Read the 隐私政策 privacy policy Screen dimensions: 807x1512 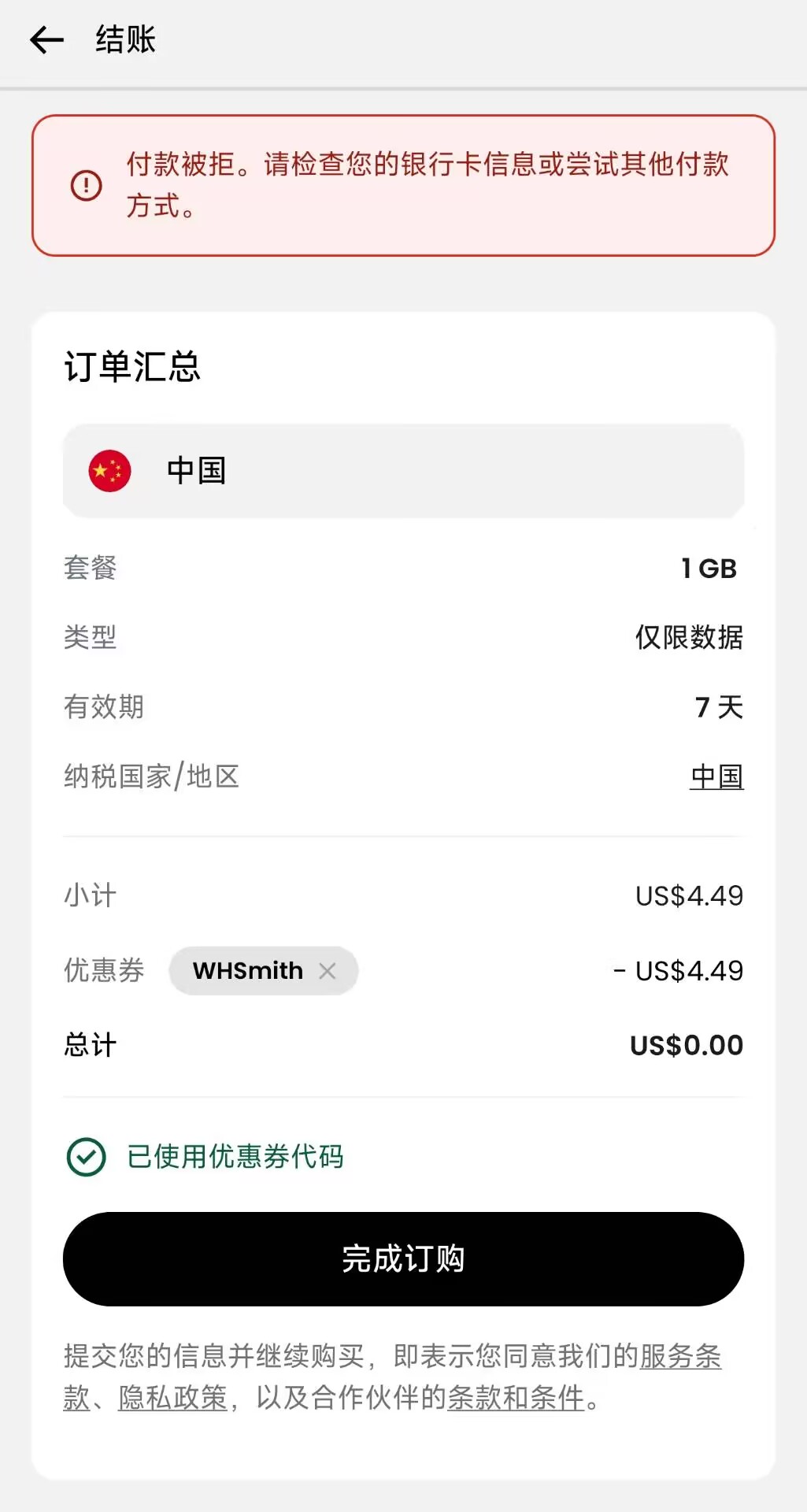tap(172, 1398)
